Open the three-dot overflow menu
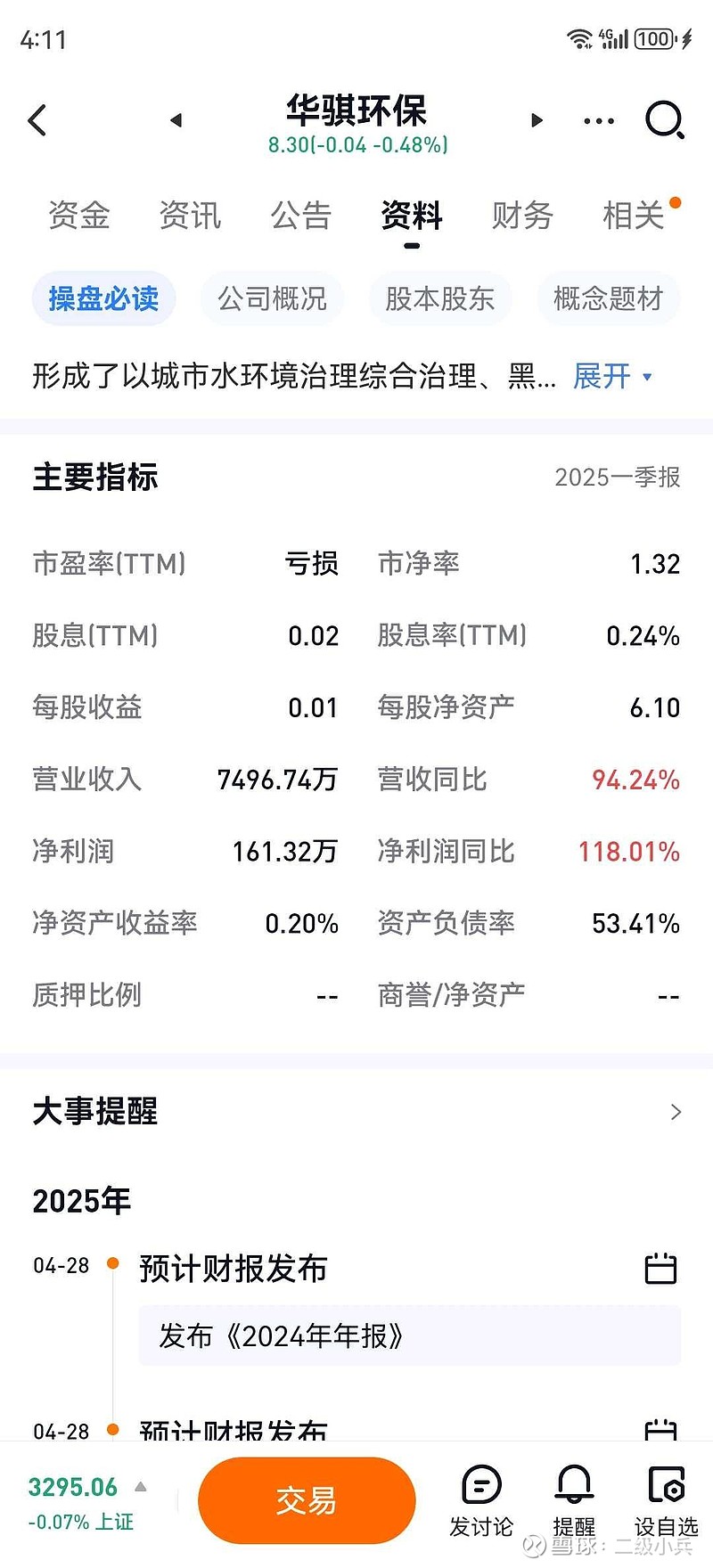Image resolution: width=713 pixels, height=1568 pixels. pyautogui.click(x=599, y=120)
